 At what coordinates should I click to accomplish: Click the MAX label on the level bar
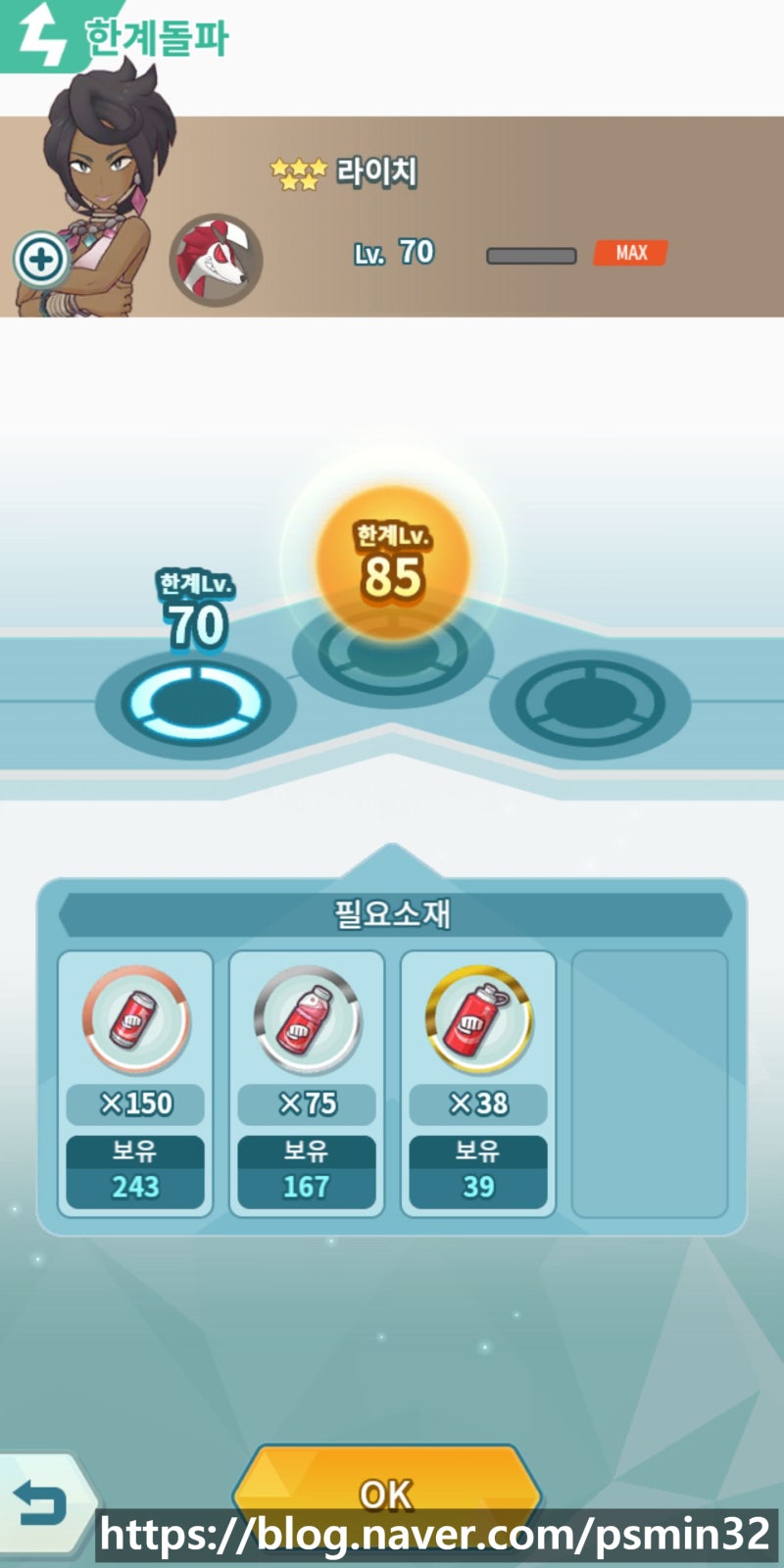click(631, 252)
